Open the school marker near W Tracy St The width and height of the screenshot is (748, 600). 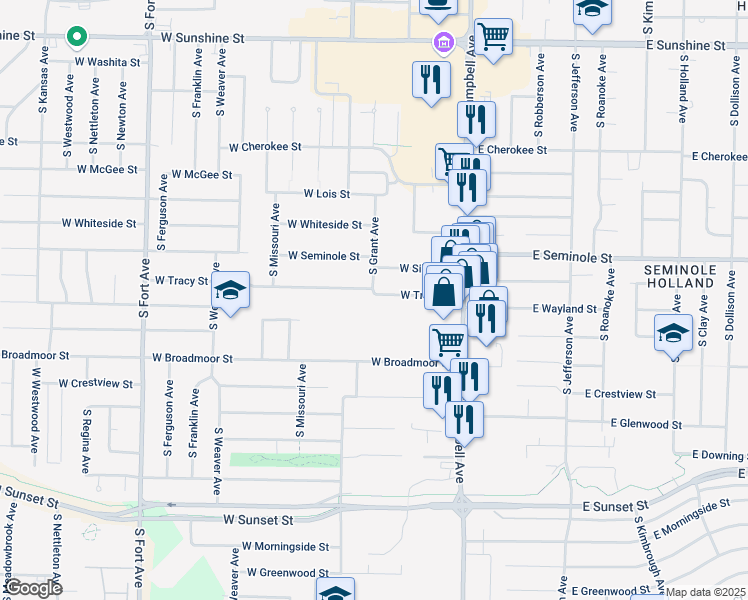pos(231,291)
